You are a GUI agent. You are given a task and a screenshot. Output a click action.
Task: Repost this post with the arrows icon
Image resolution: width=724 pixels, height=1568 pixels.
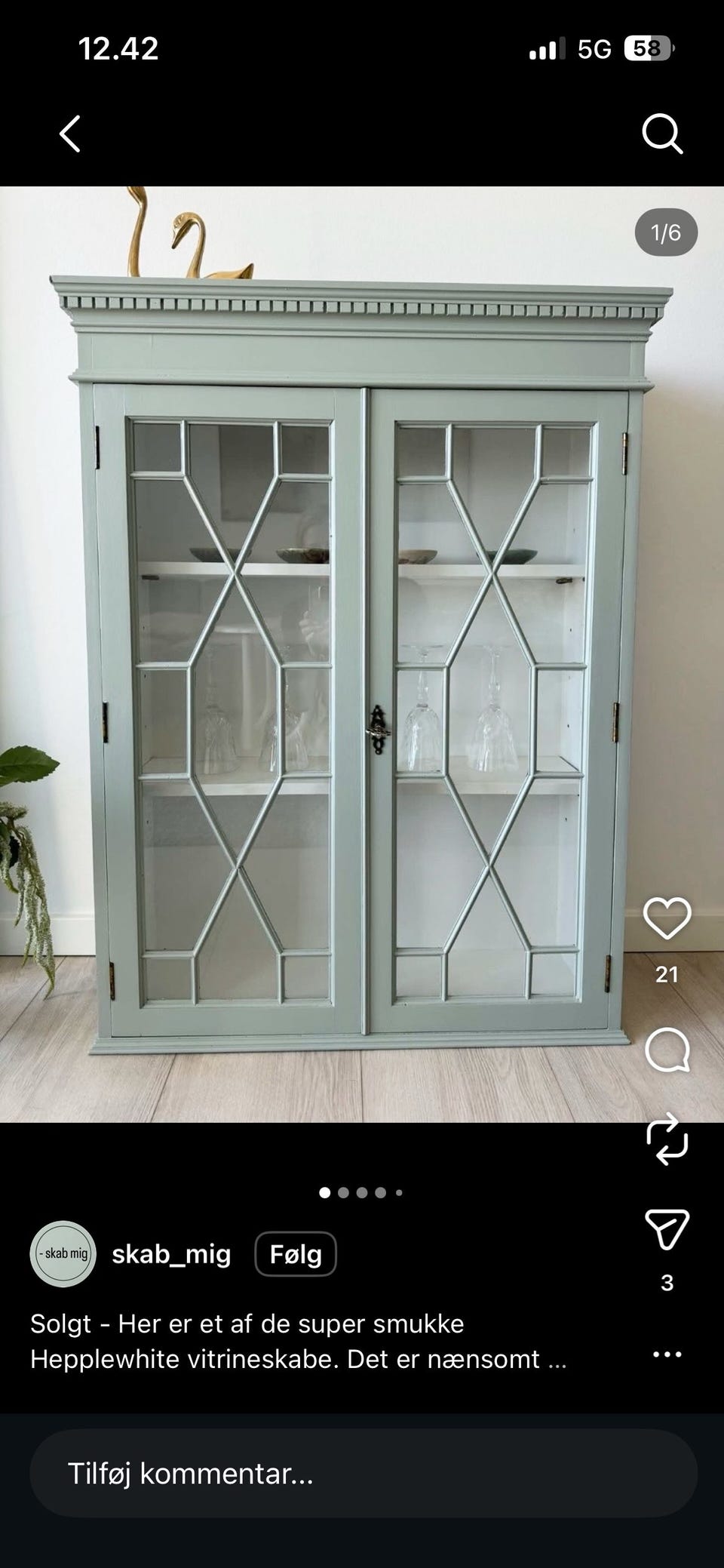[667, 1139]
